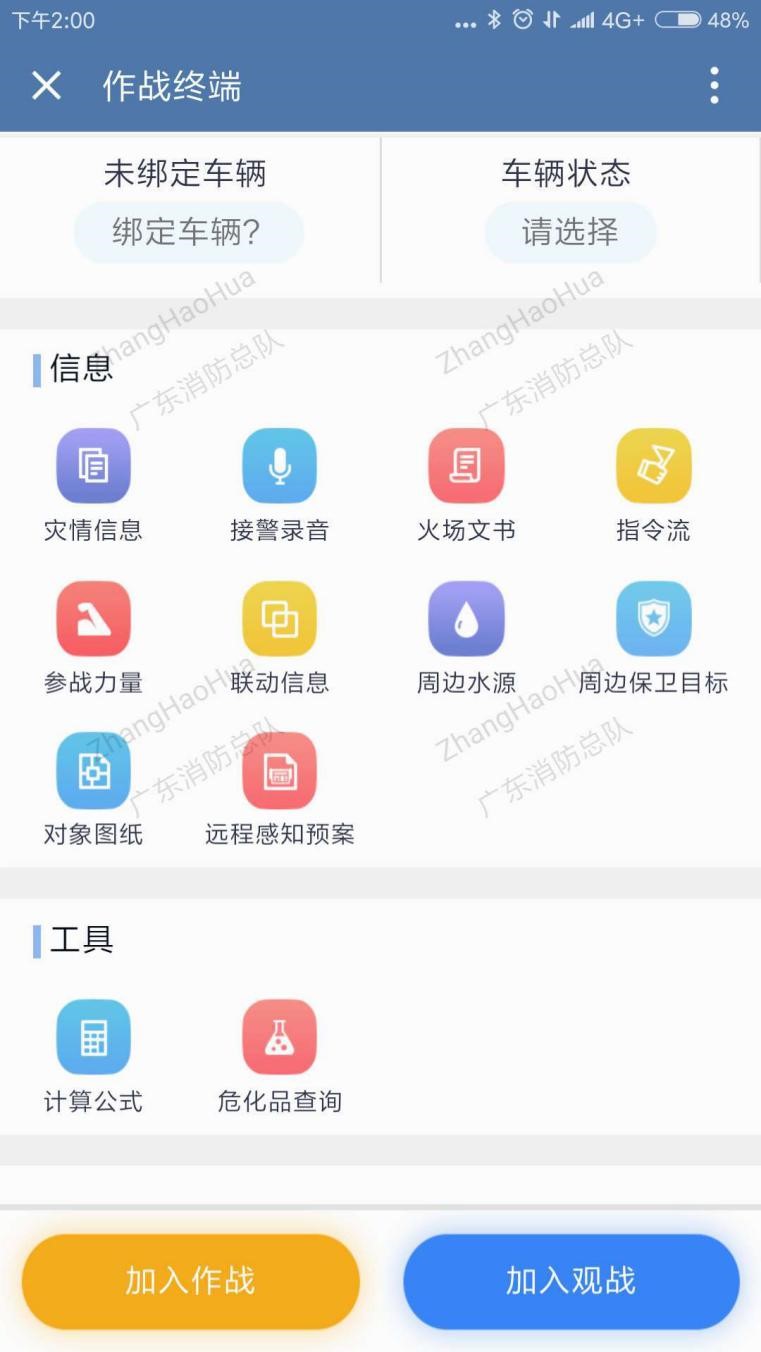Screen dimensions: 761x1352
Task: Check 周边水源
Action: click(x=466, y=619)
